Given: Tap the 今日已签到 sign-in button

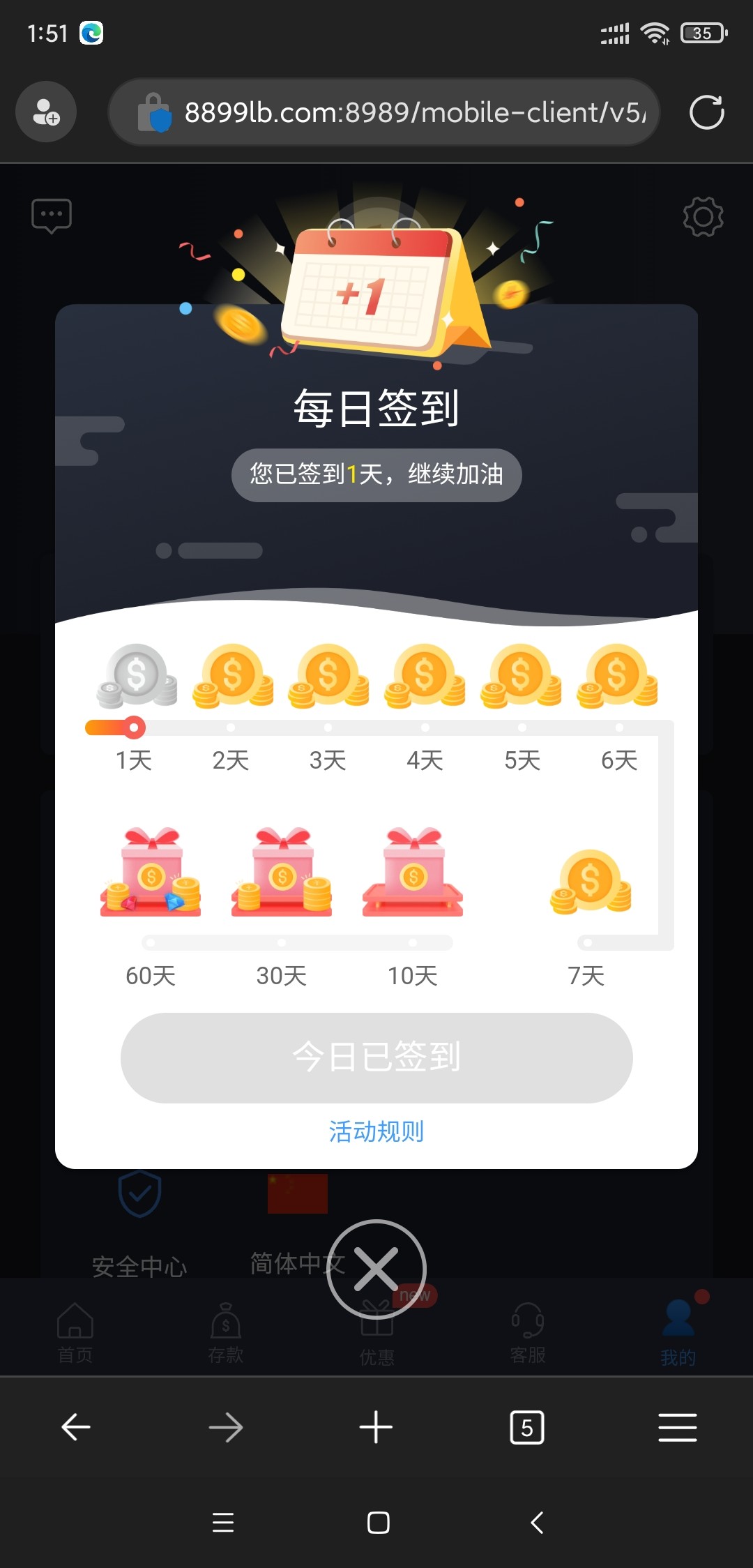Looking at the screenshot, I should tap(376, 1057).
